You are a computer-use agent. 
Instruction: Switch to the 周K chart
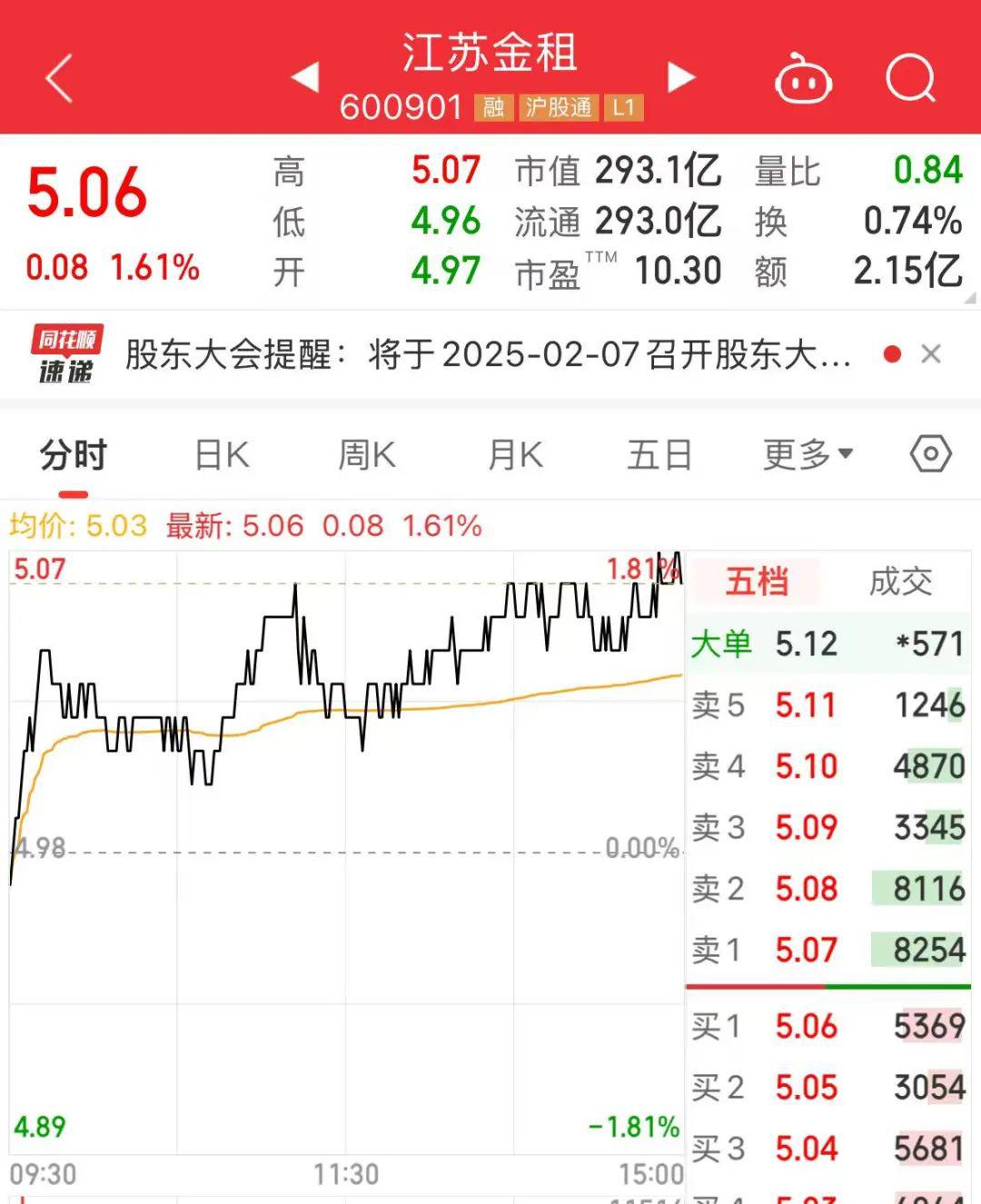pyautogui.click(x=367, y=454)
